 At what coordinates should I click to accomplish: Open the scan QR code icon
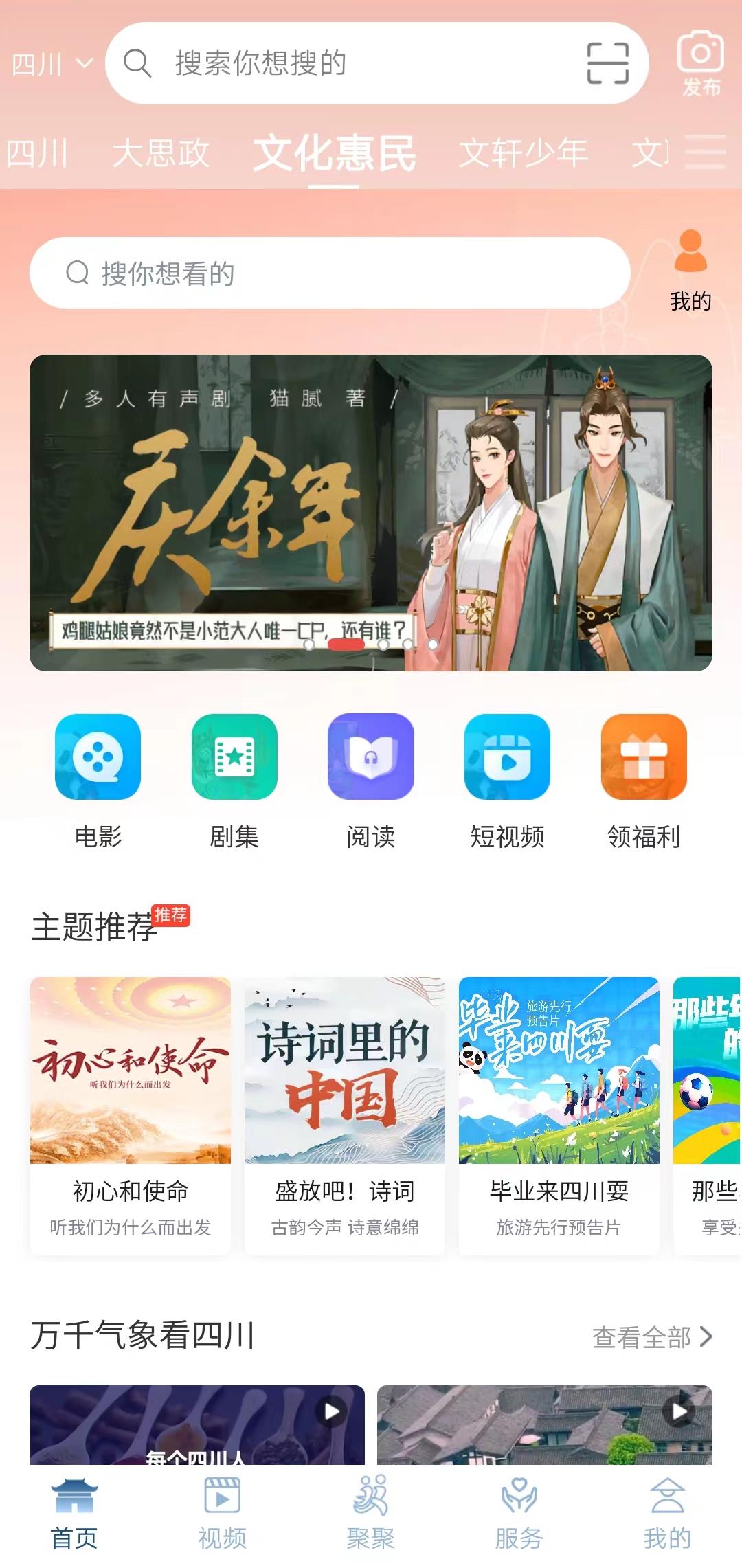607,63
